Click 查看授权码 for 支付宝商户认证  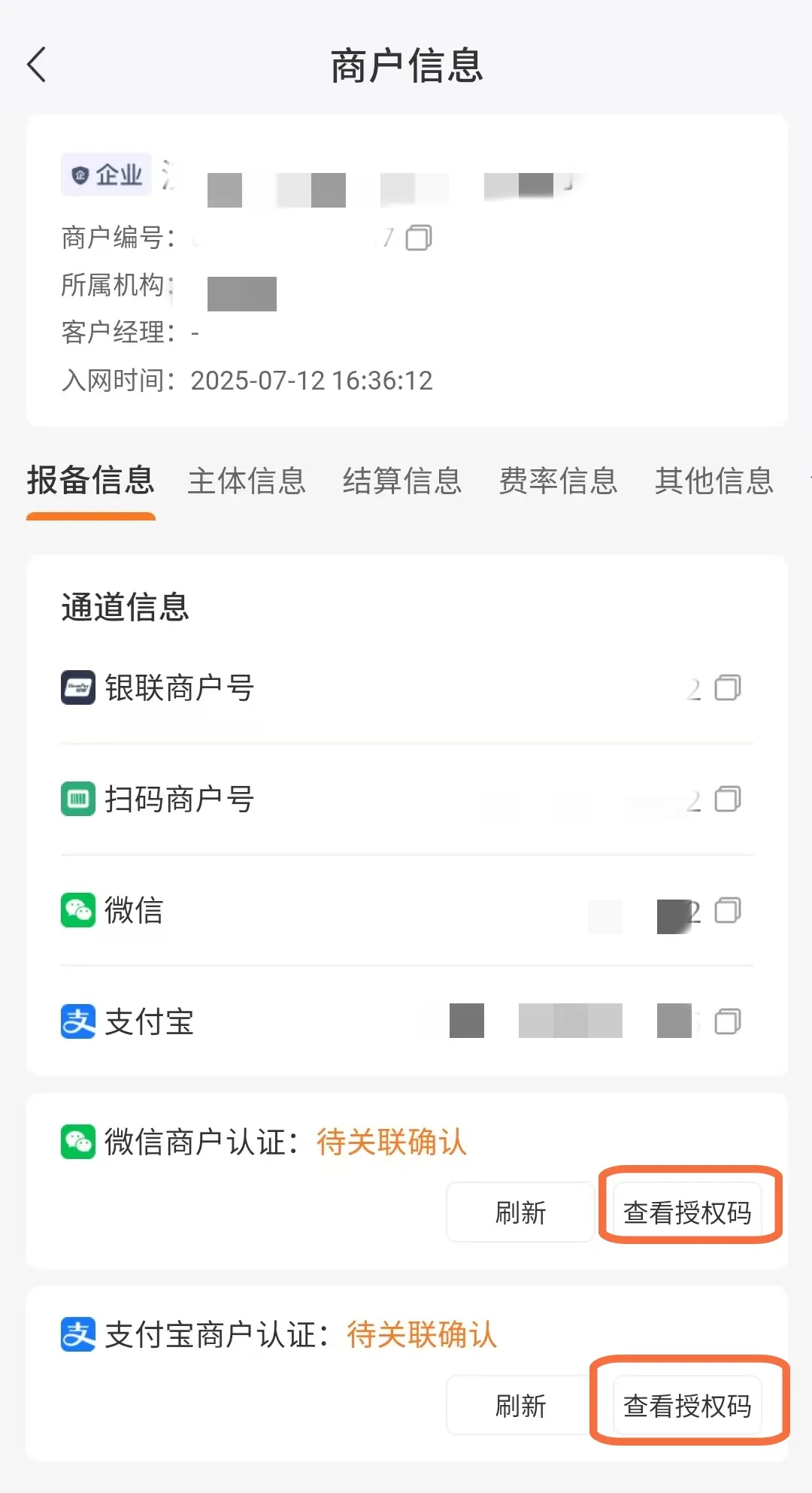[686, 1404]
